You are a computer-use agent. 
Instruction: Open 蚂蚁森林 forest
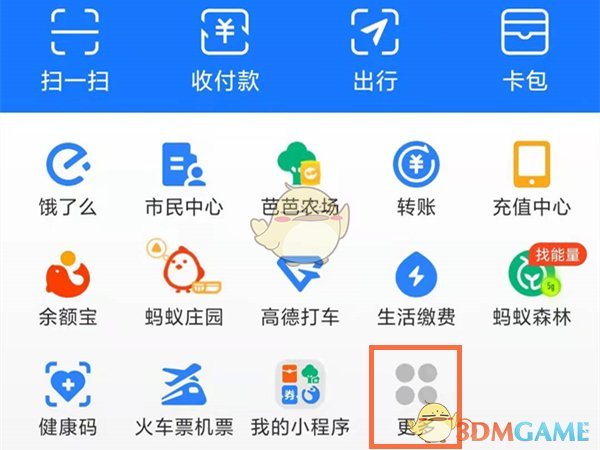click(x=531, y=277)
